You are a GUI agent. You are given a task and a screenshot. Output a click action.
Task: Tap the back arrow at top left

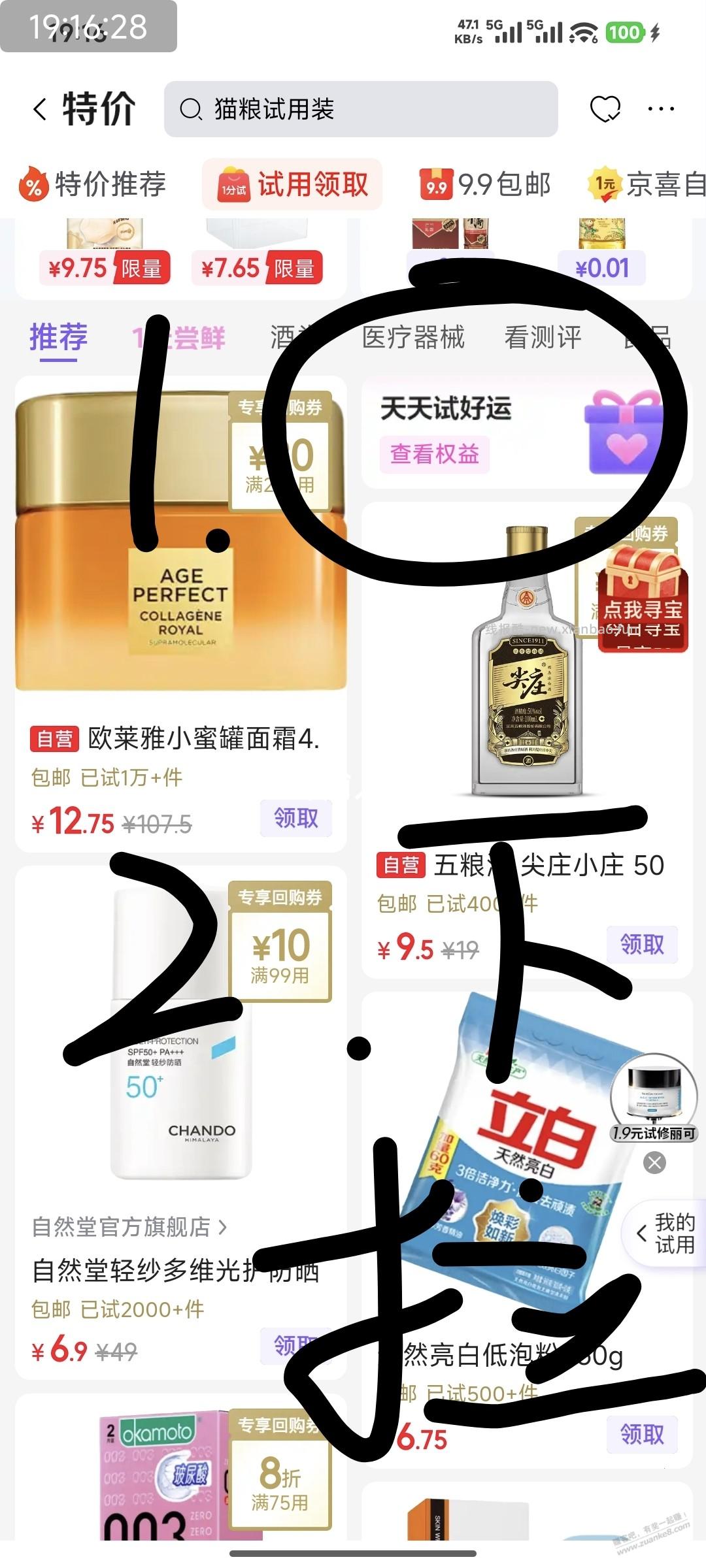[39, 110]
